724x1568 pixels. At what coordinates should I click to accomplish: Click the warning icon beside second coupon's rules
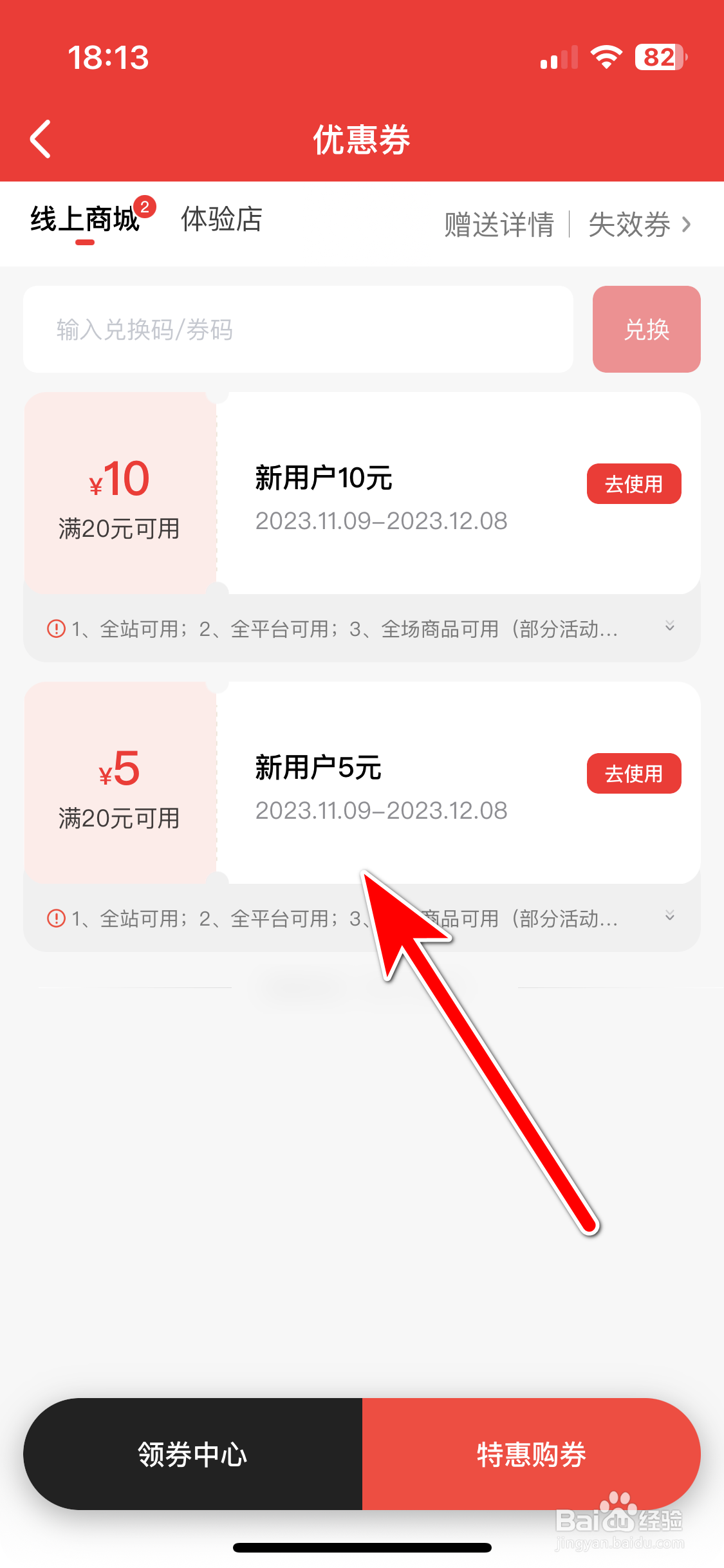(56, 918)
